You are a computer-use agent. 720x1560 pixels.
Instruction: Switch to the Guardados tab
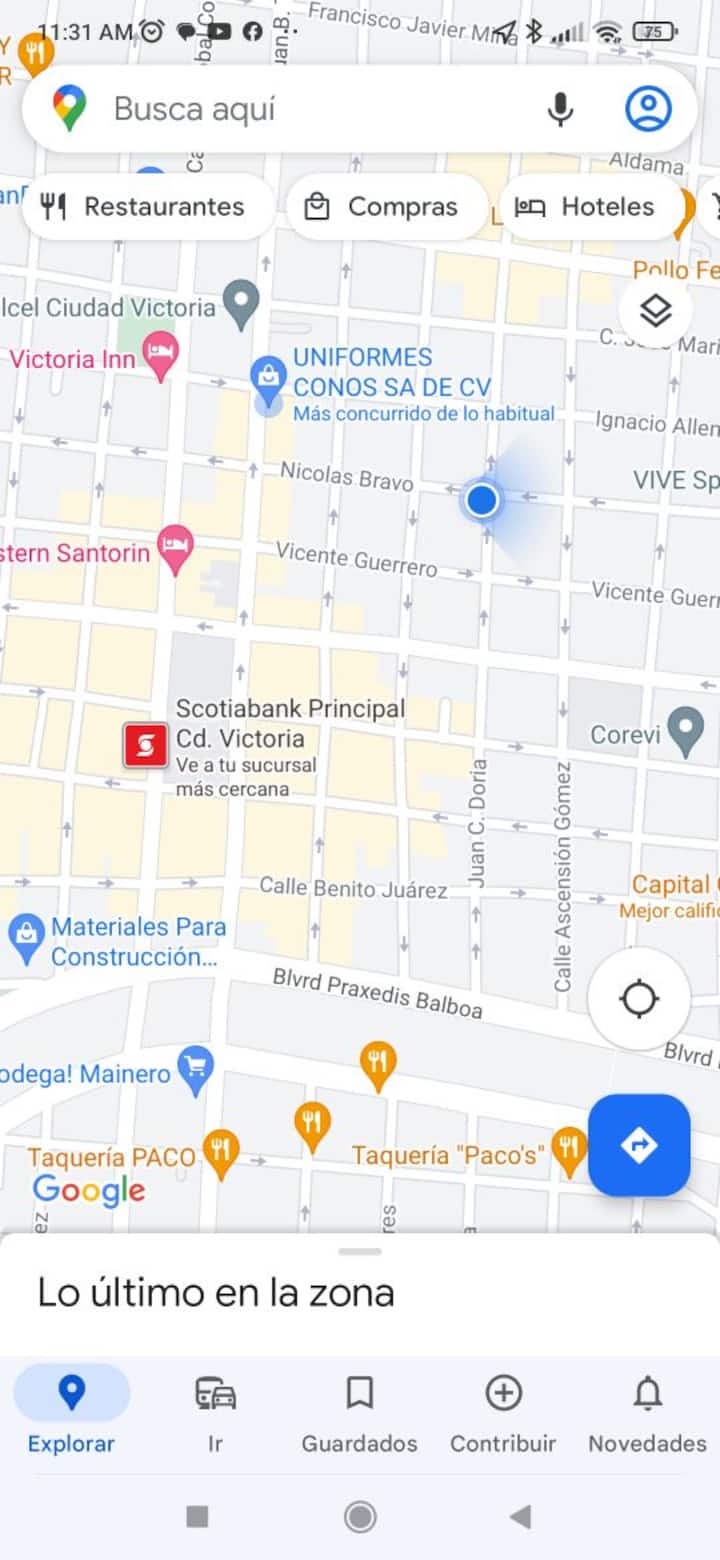tap(359, 1410)
